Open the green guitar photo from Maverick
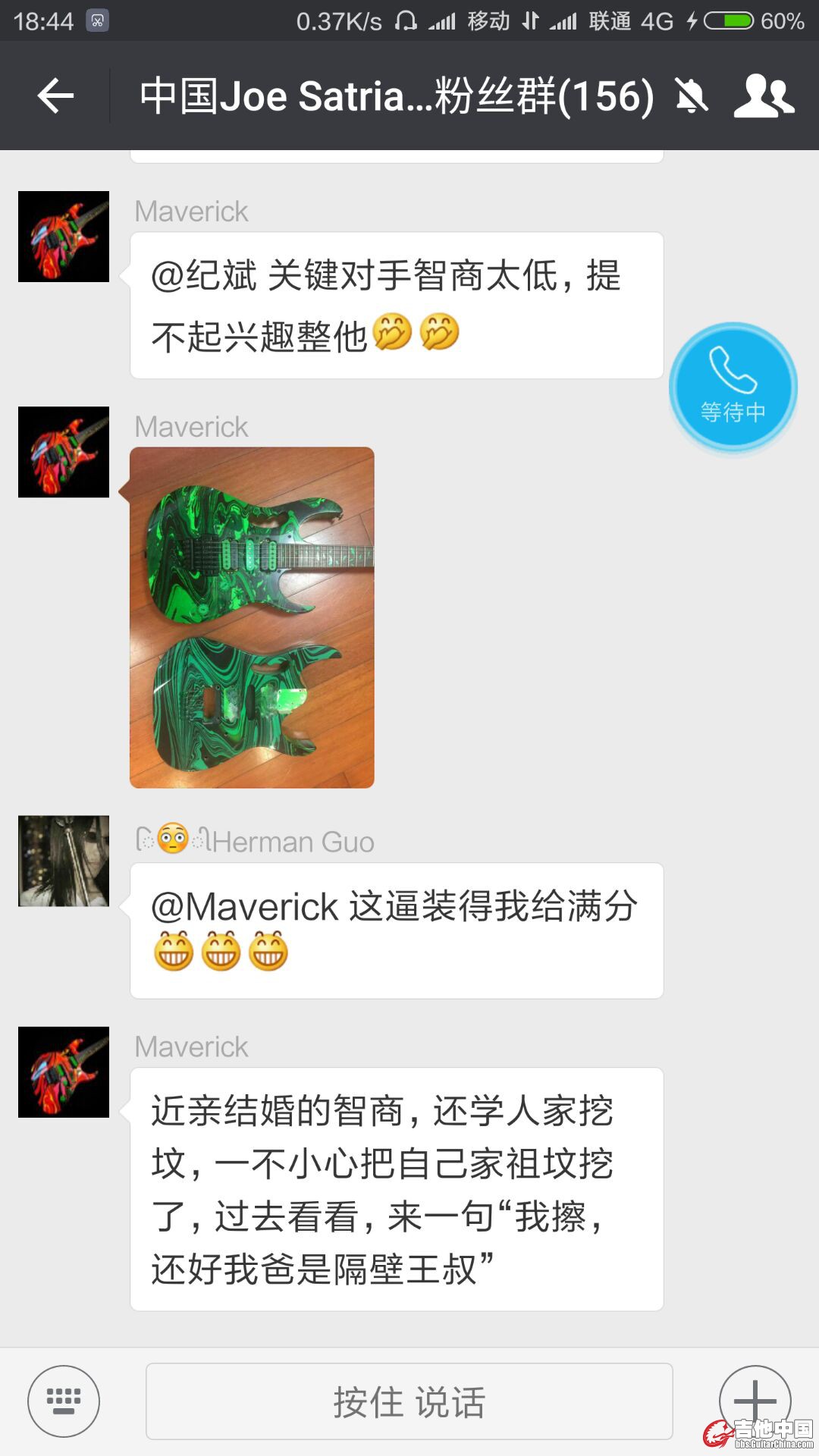The height and width of the screenshot is (1456, 819). coord(252,617)
